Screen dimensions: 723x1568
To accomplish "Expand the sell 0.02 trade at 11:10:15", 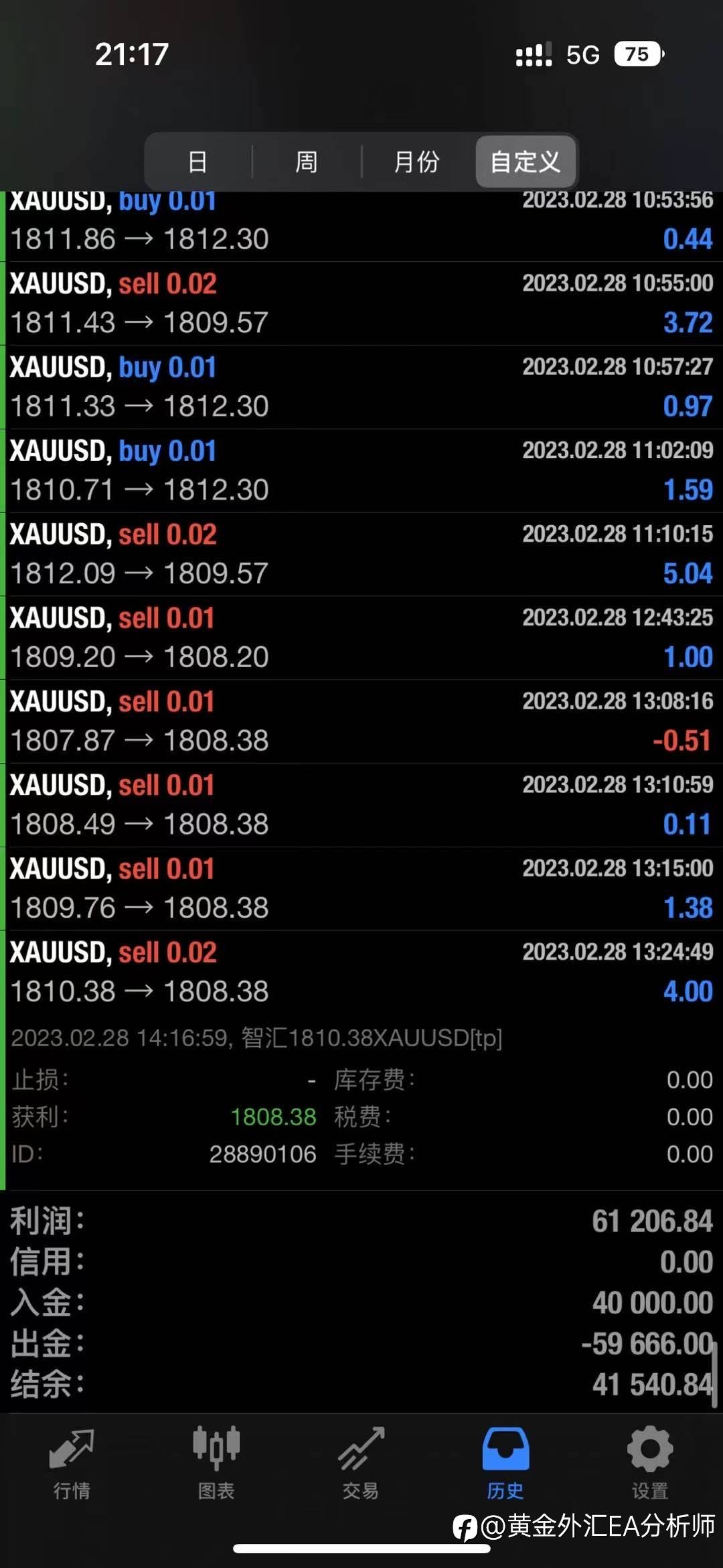I will coord(361,555).
